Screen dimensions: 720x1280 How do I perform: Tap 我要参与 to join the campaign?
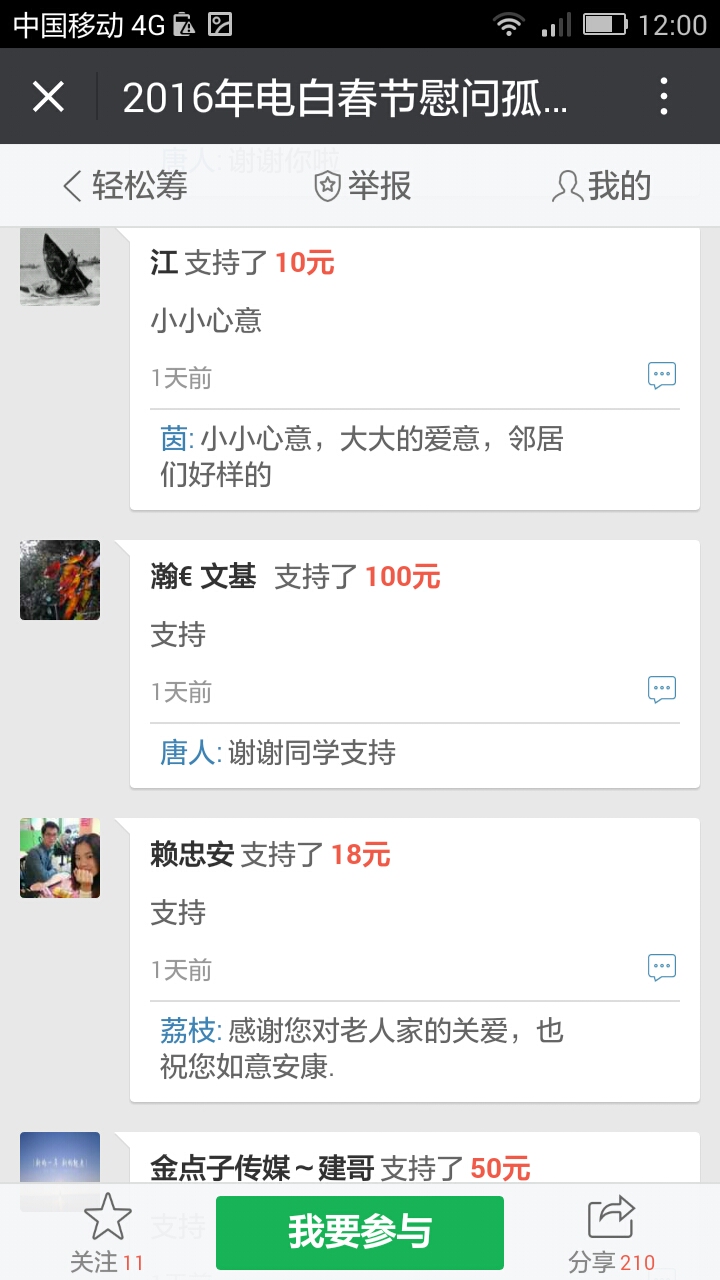[x=360, y=1232]
